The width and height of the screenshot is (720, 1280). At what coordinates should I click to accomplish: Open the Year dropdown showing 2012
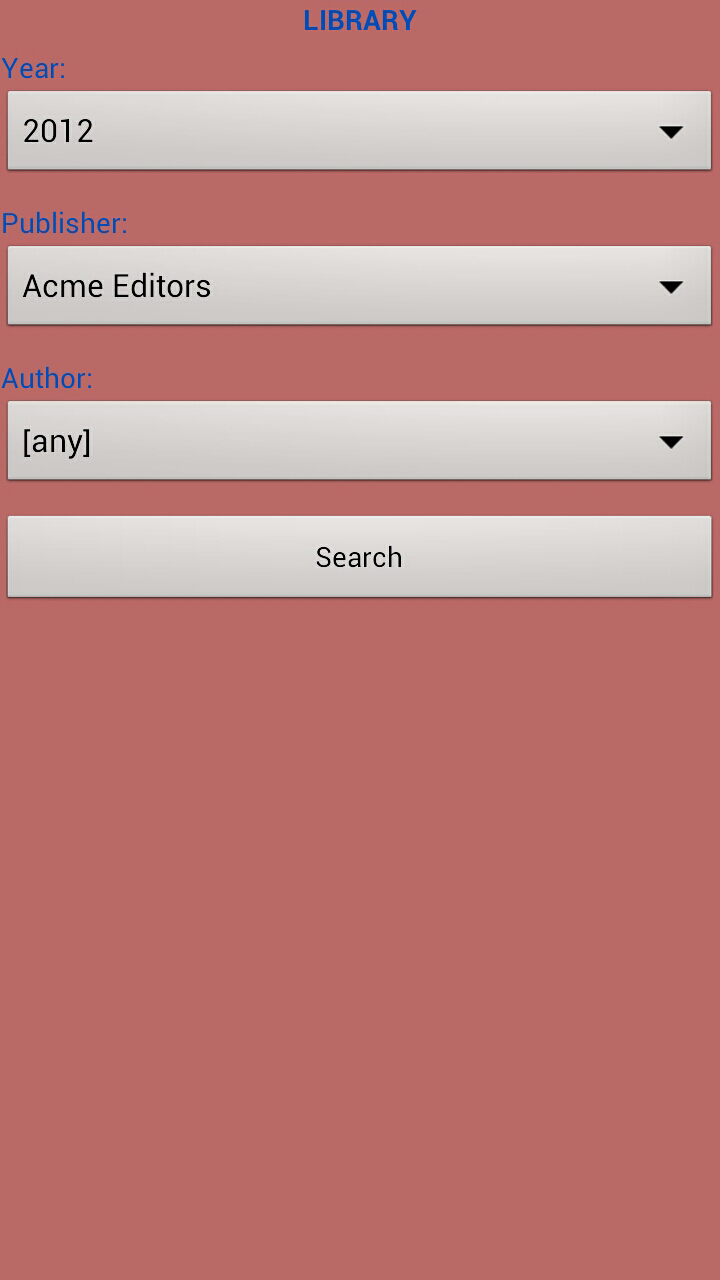pyautogui.click(x=359, y=131)
